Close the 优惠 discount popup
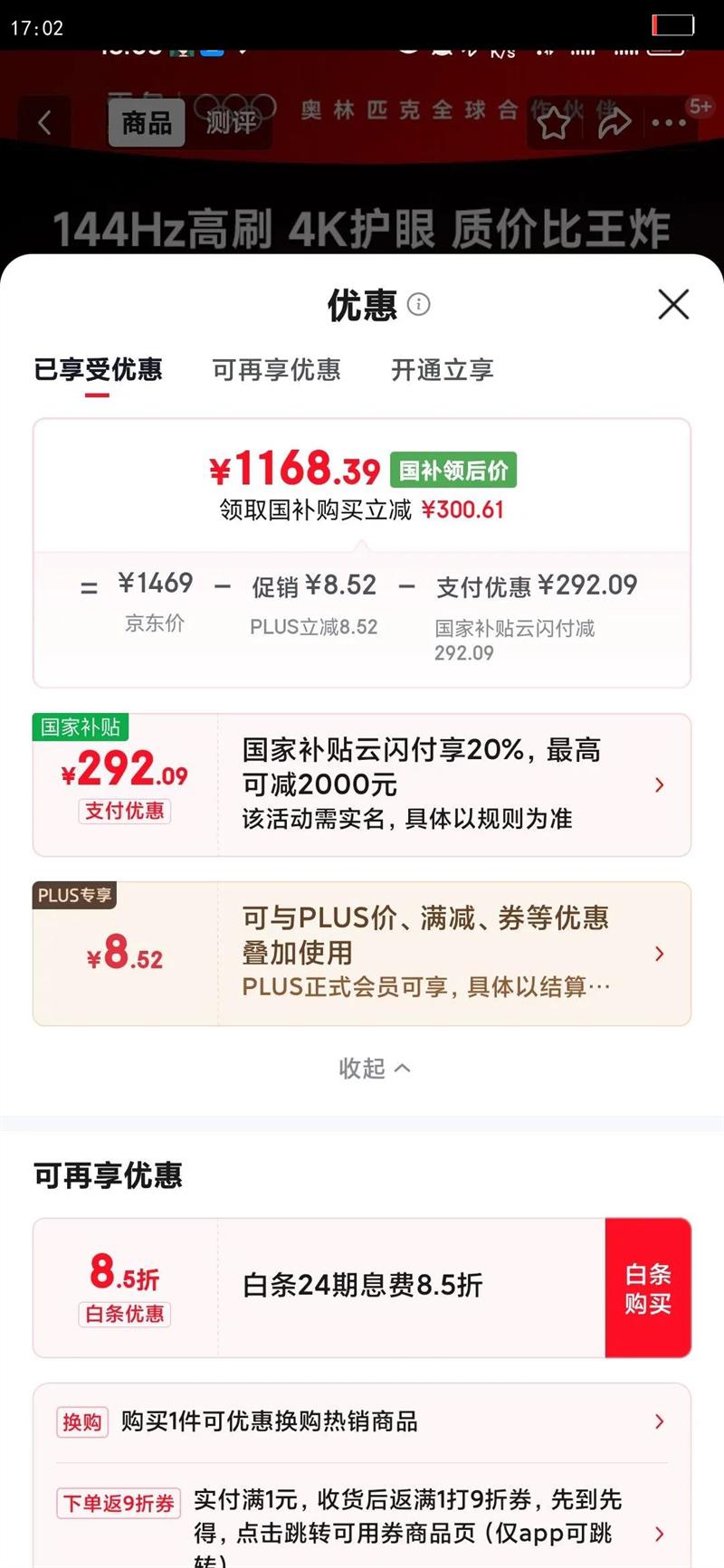Image resolution: width=724 pixels, height=1568 pixels. pyautogui.click(x=673, y=306)
